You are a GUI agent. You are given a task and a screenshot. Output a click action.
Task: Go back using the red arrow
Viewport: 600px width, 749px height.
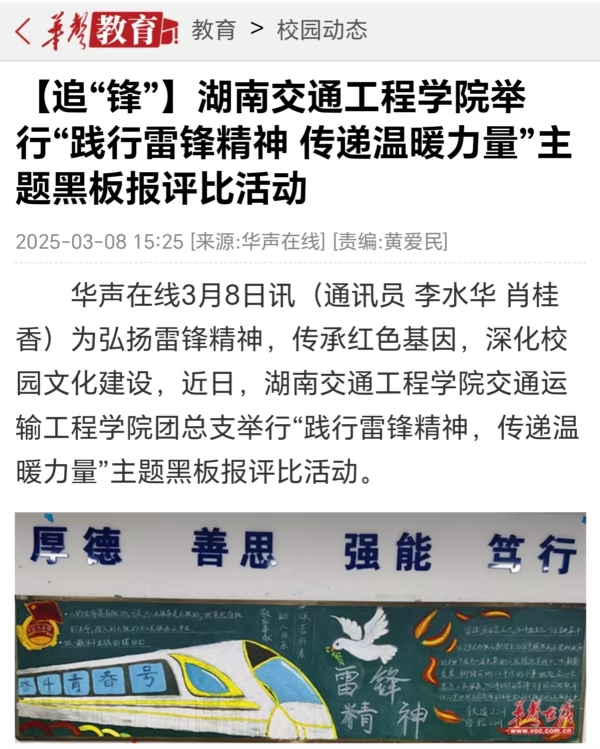point(21,31)
